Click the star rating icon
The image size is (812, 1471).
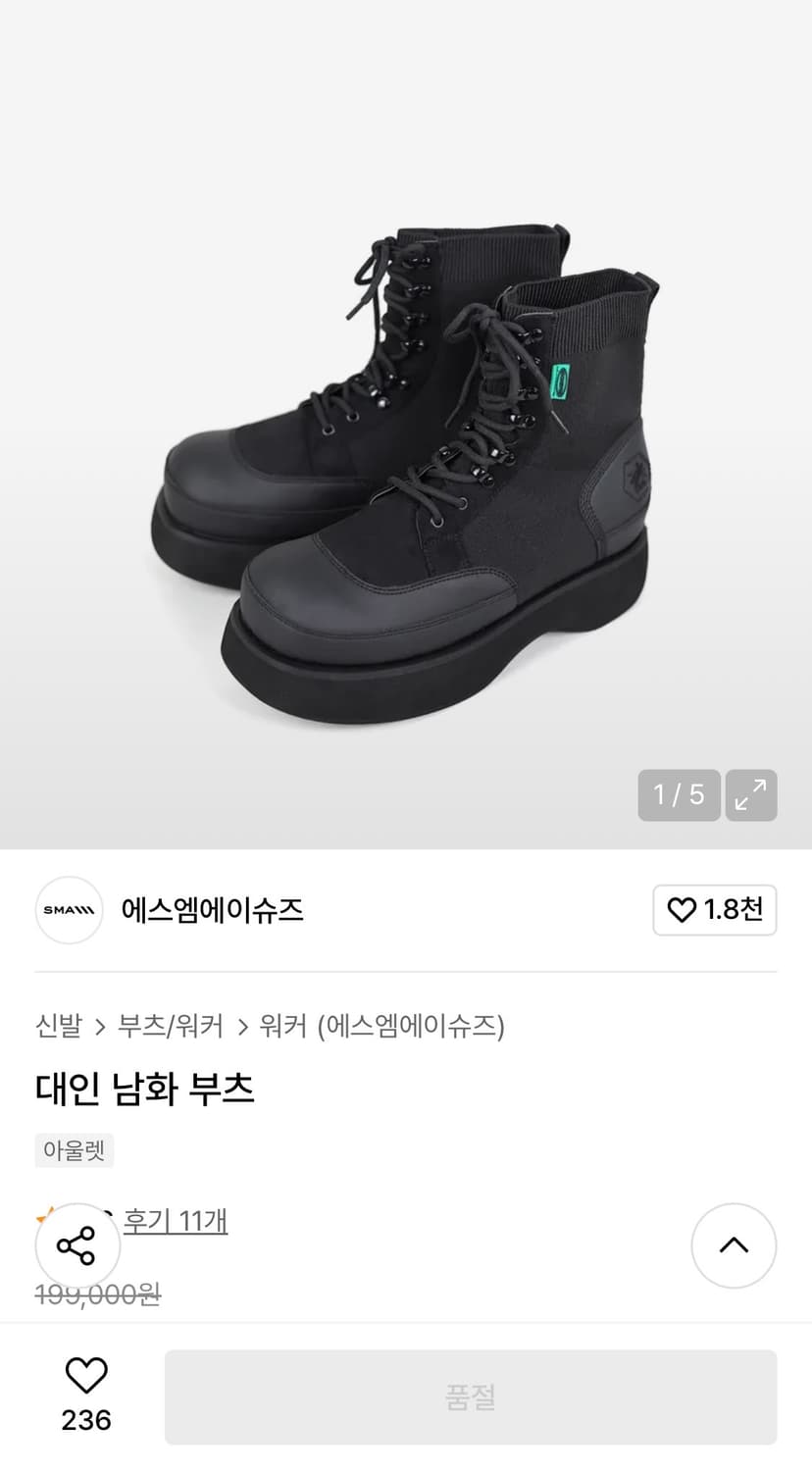click(x=44, y=1213)
